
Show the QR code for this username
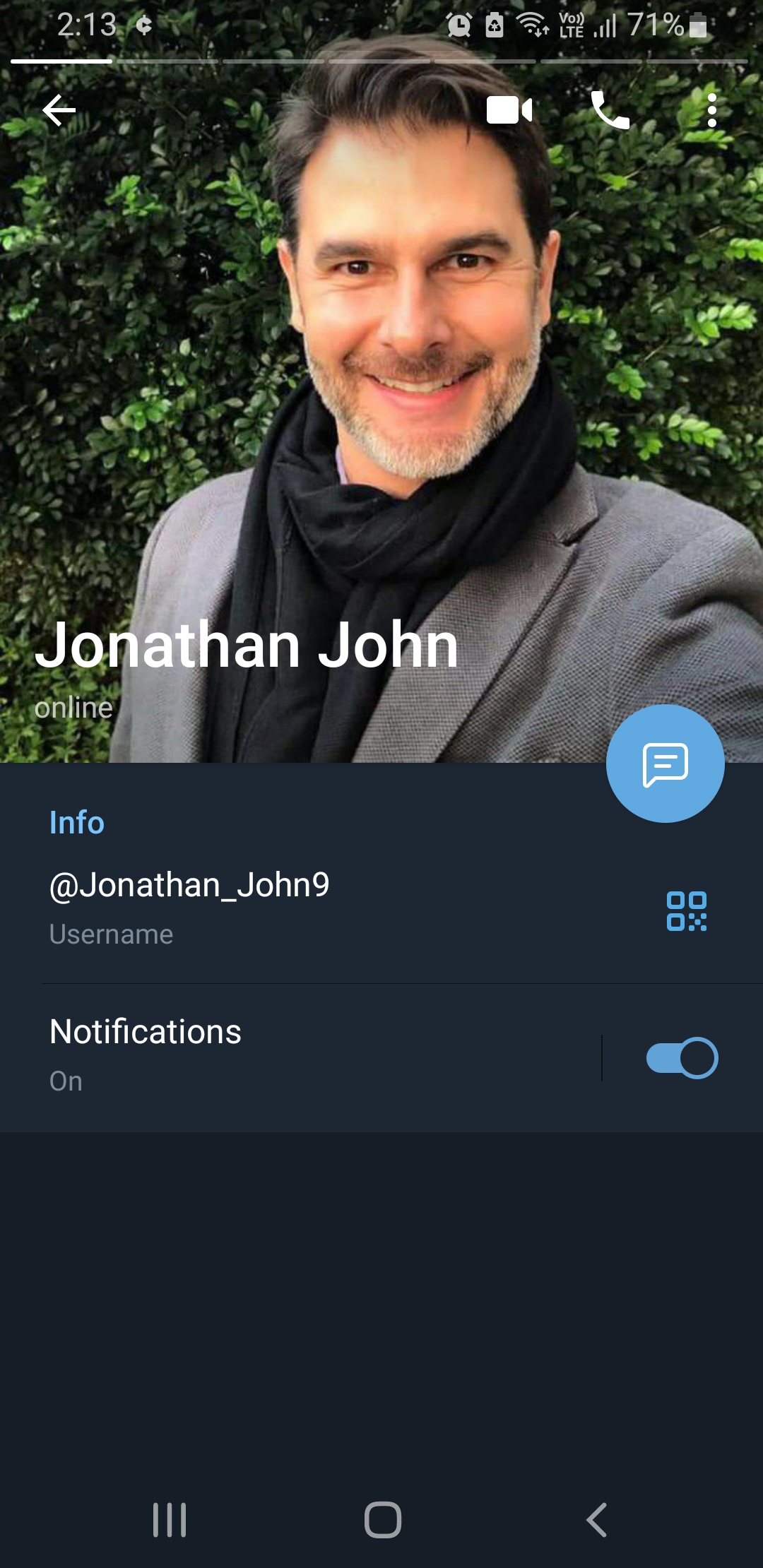pos(686,911)
